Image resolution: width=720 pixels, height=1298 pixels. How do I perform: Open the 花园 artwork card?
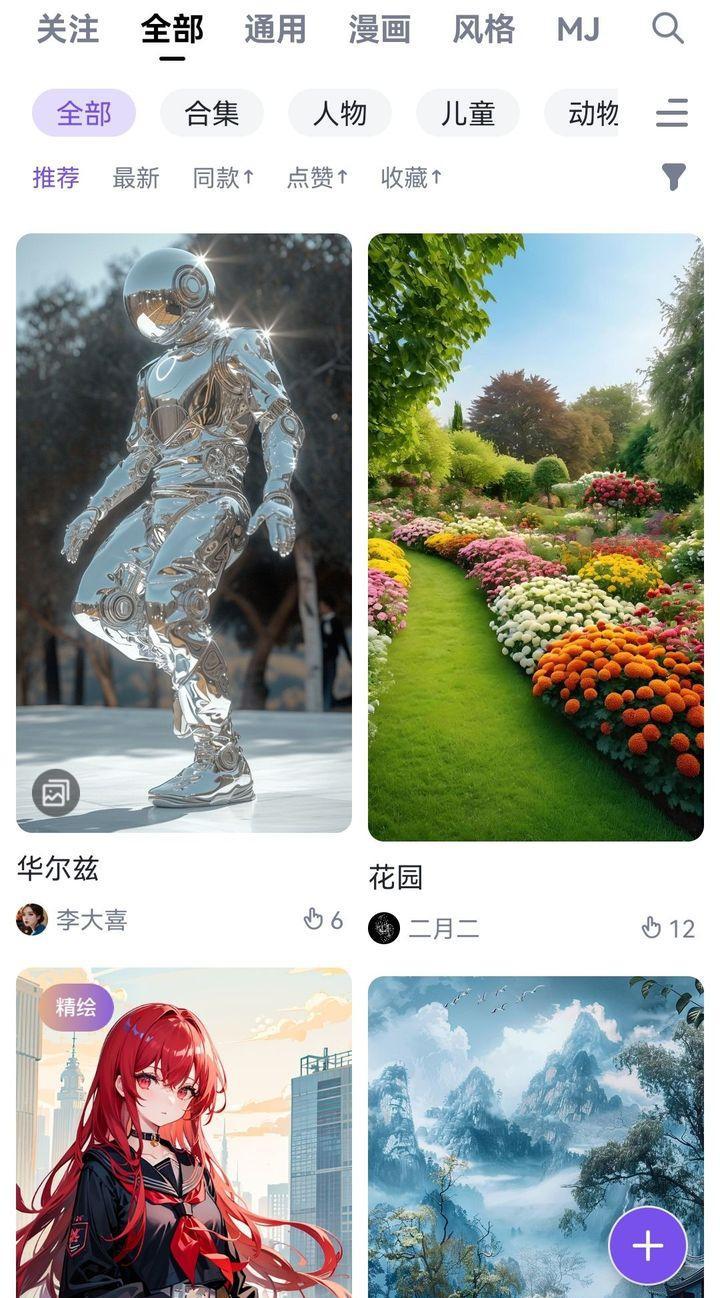coord(536,537)
